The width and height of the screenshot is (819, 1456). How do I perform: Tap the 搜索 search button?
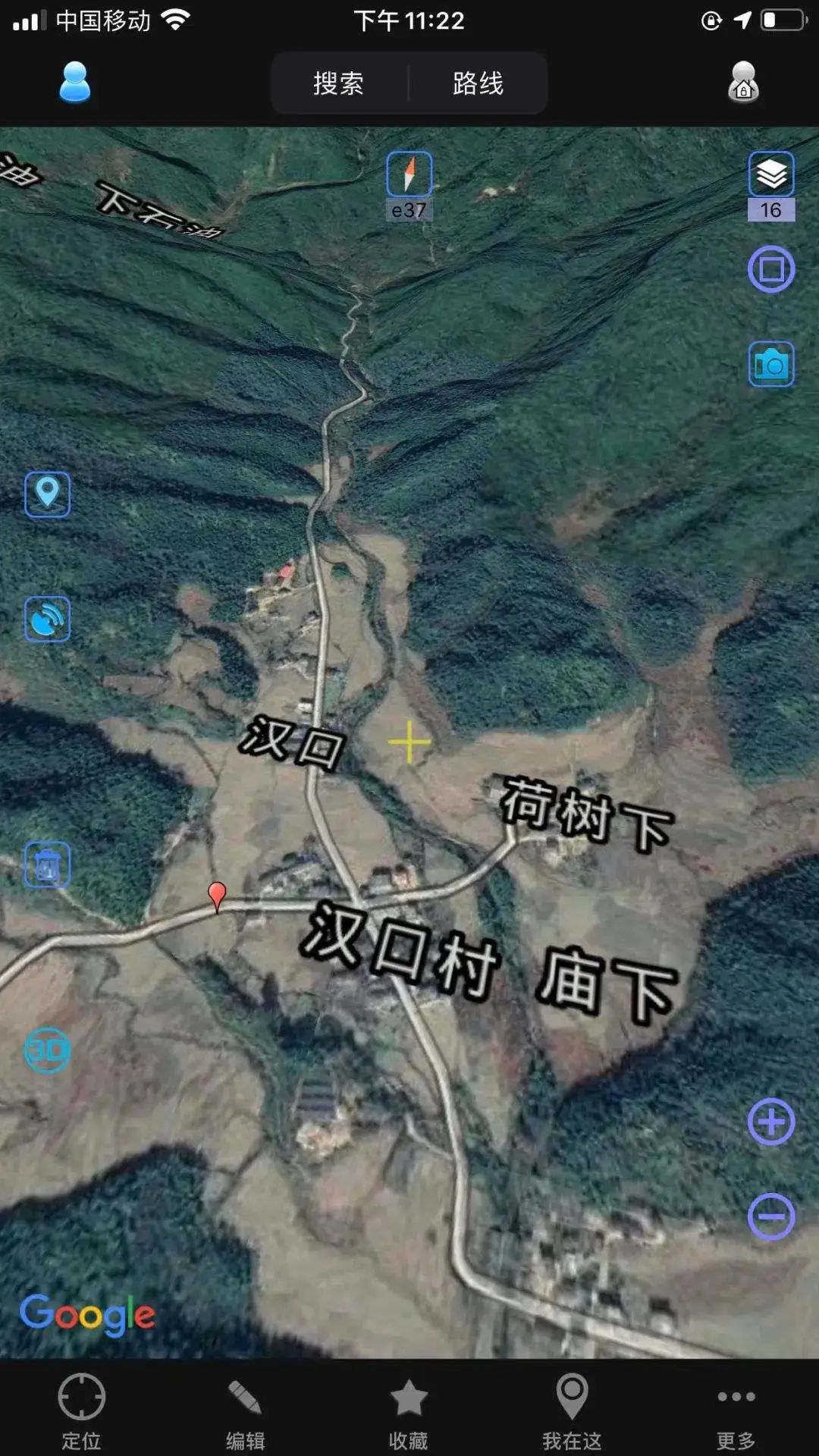pyautogui.click(x=339, y=83)
